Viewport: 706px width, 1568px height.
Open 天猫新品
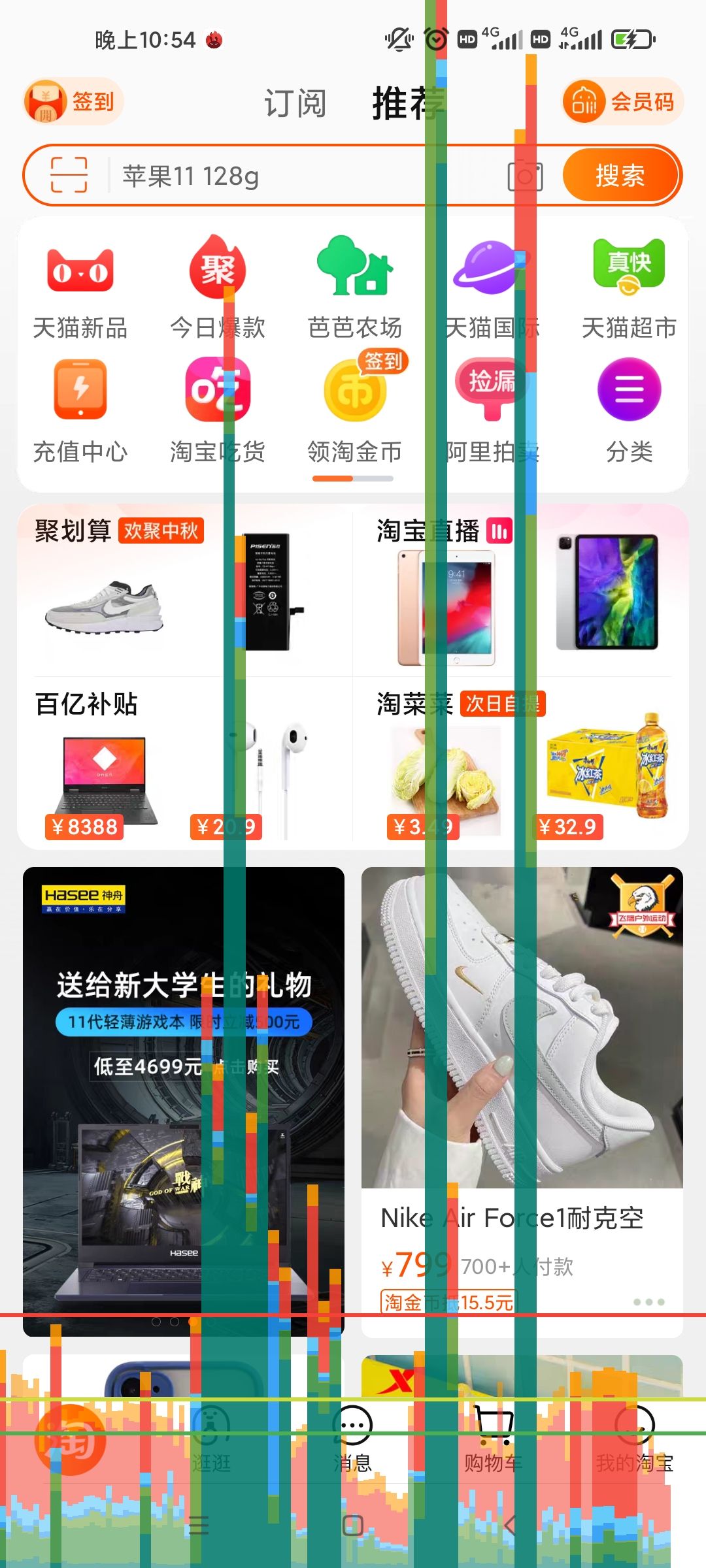[x=80, y=287]
